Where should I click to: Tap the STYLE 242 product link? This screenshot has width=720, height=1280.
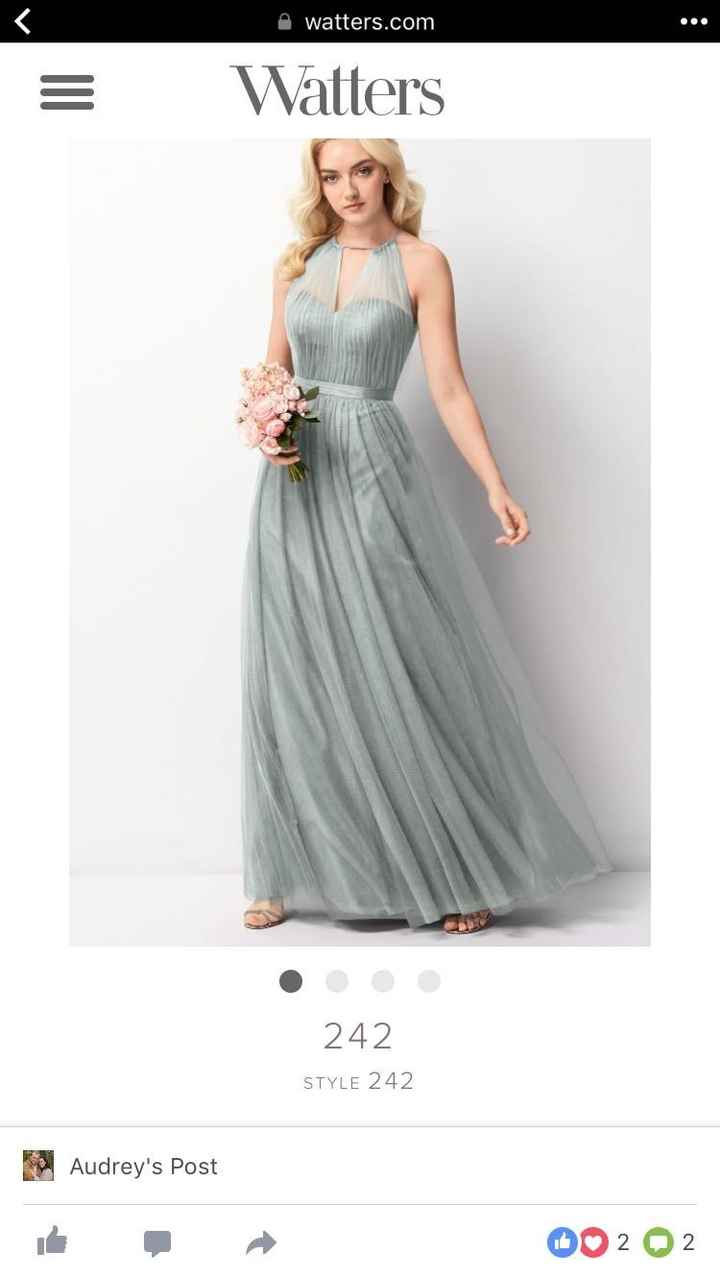pos(358,1081)
